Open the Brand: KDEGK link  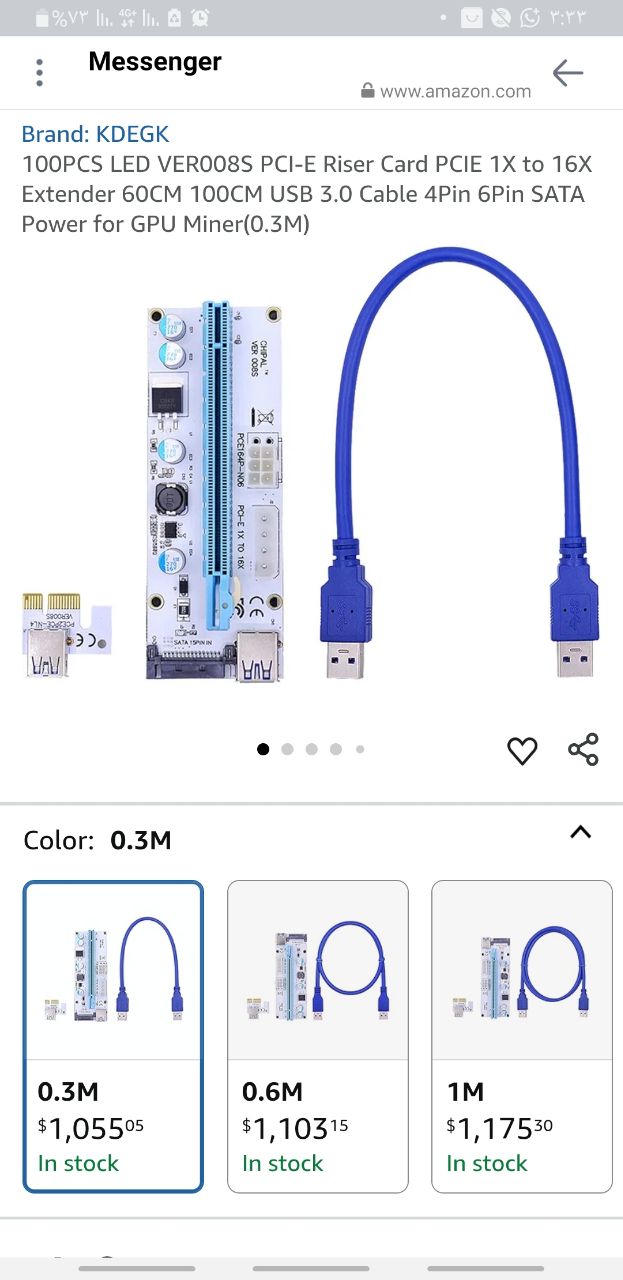(95, 134)
